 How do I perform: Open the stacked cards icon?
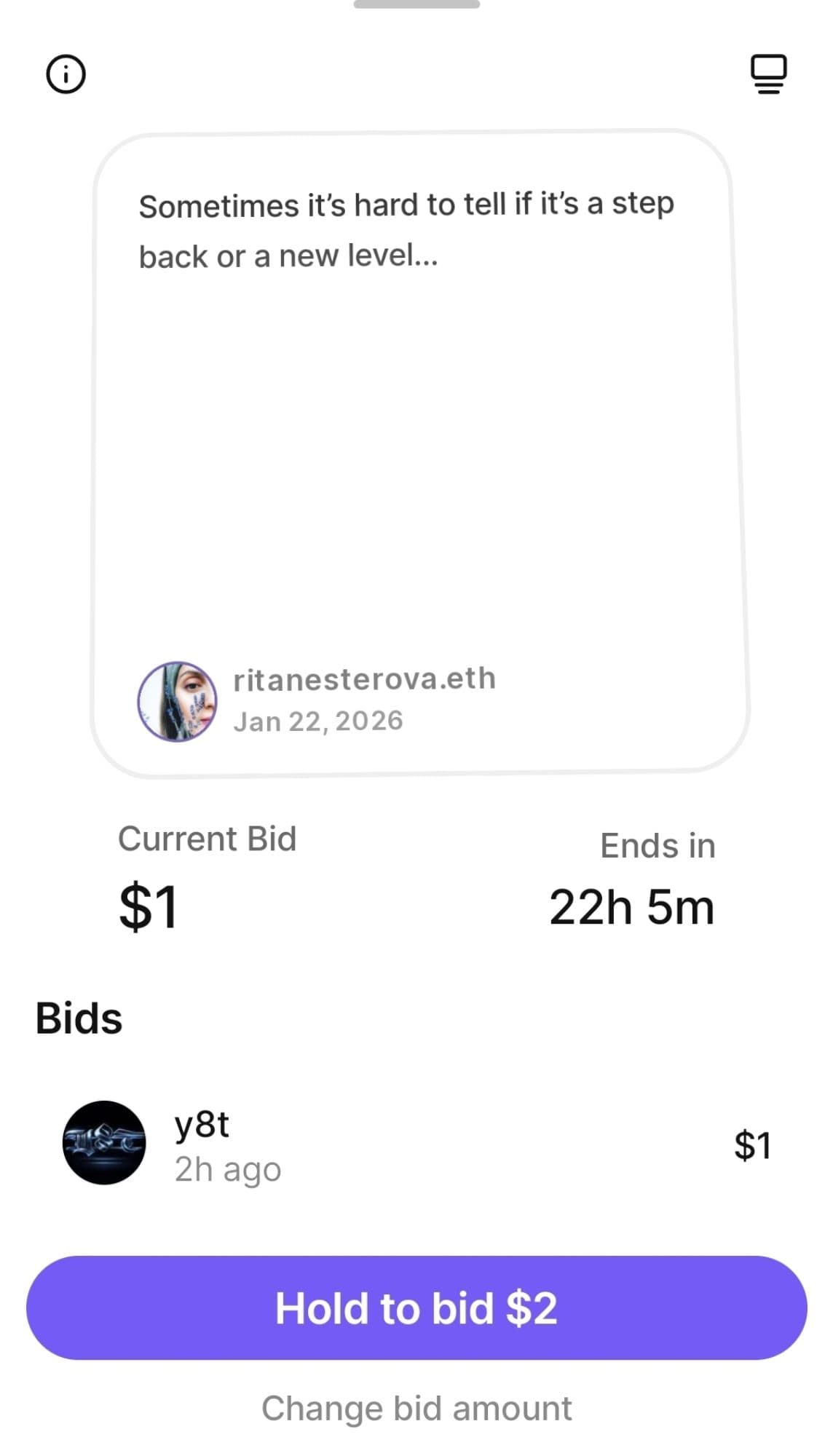[769, 74]
